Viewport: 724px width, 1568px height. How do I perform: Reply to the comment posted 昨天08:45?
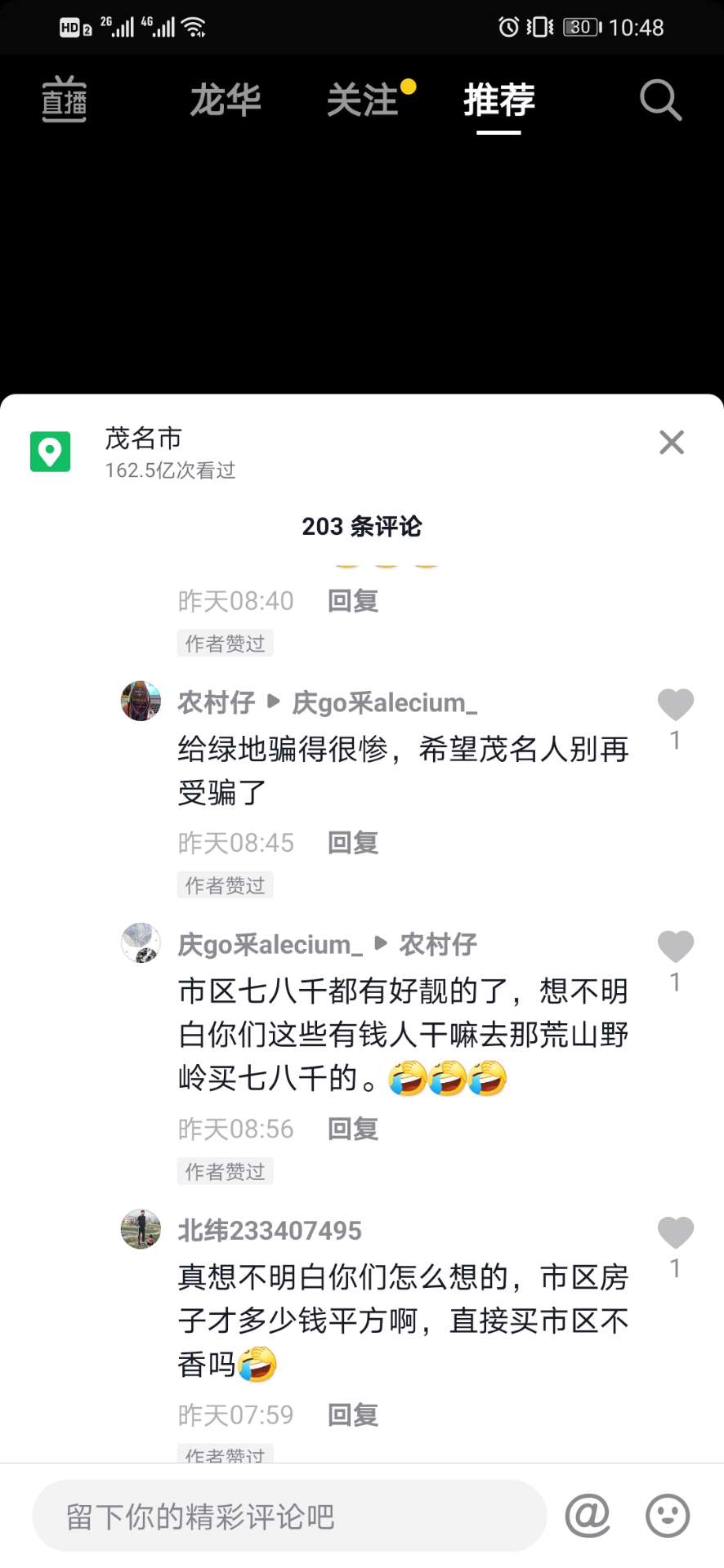click(x=352, y=843)
